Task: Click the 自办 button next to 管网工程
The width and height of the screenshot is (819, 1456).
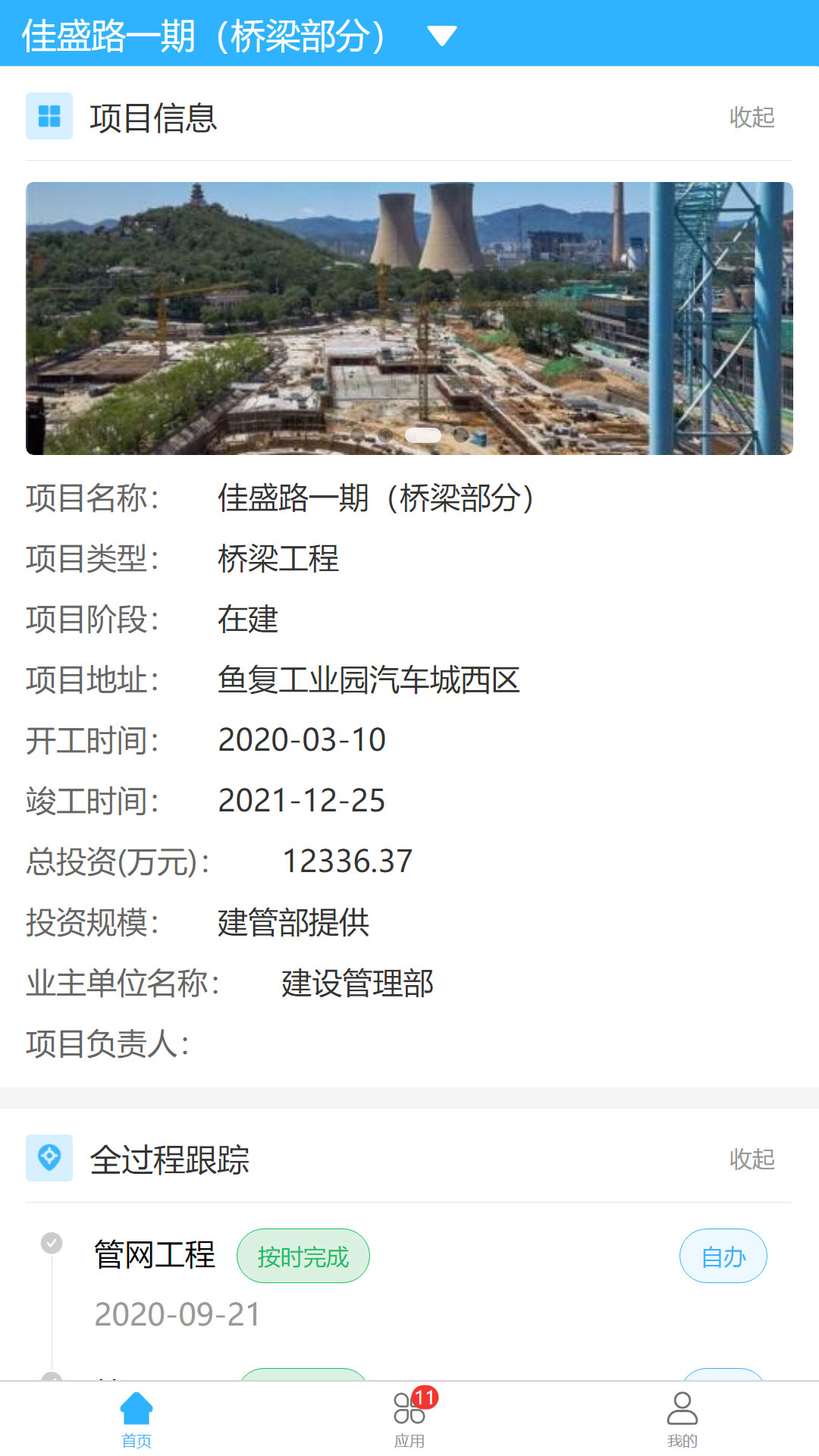Action: tap(723, 1256)
